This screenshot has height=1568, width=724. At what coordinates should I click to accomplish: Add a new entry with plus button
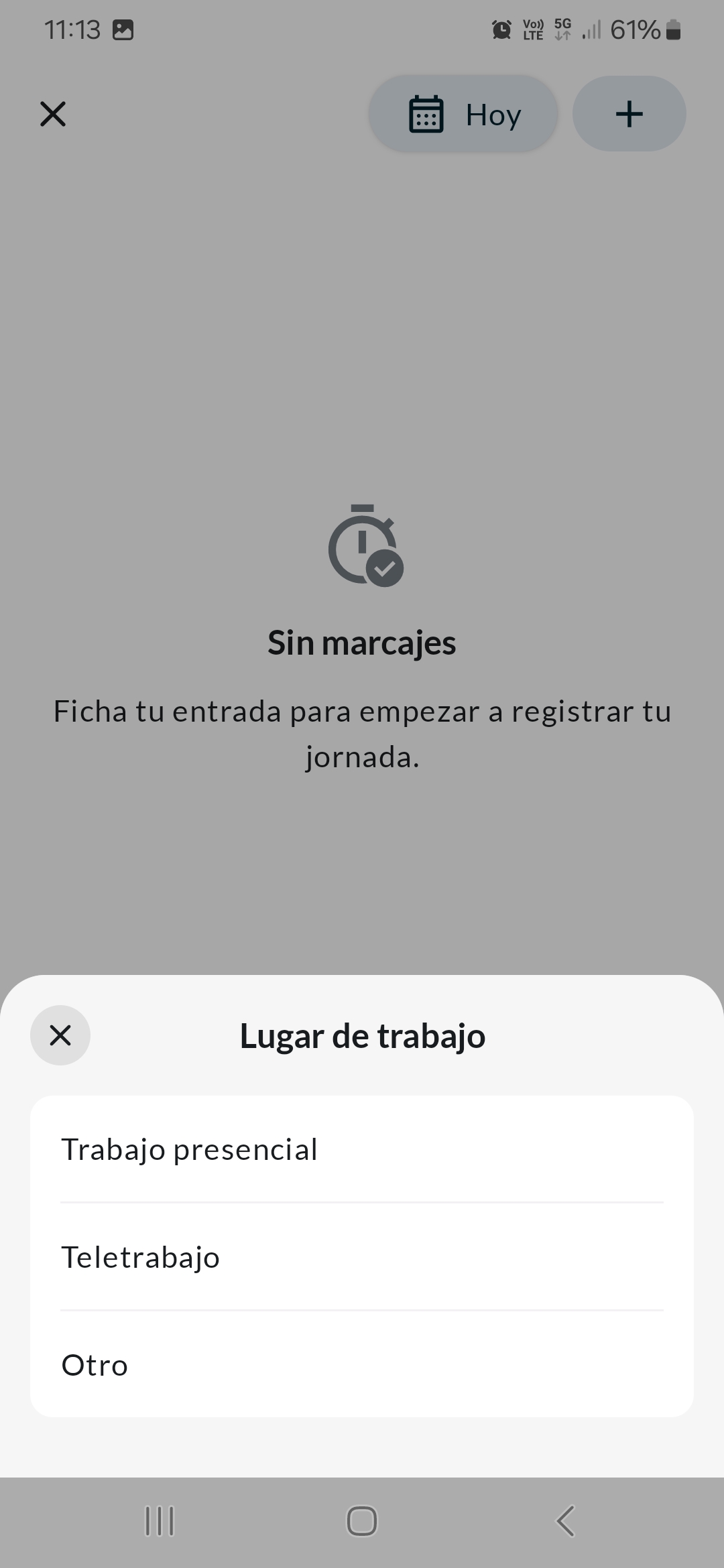[x=629, y=114]
